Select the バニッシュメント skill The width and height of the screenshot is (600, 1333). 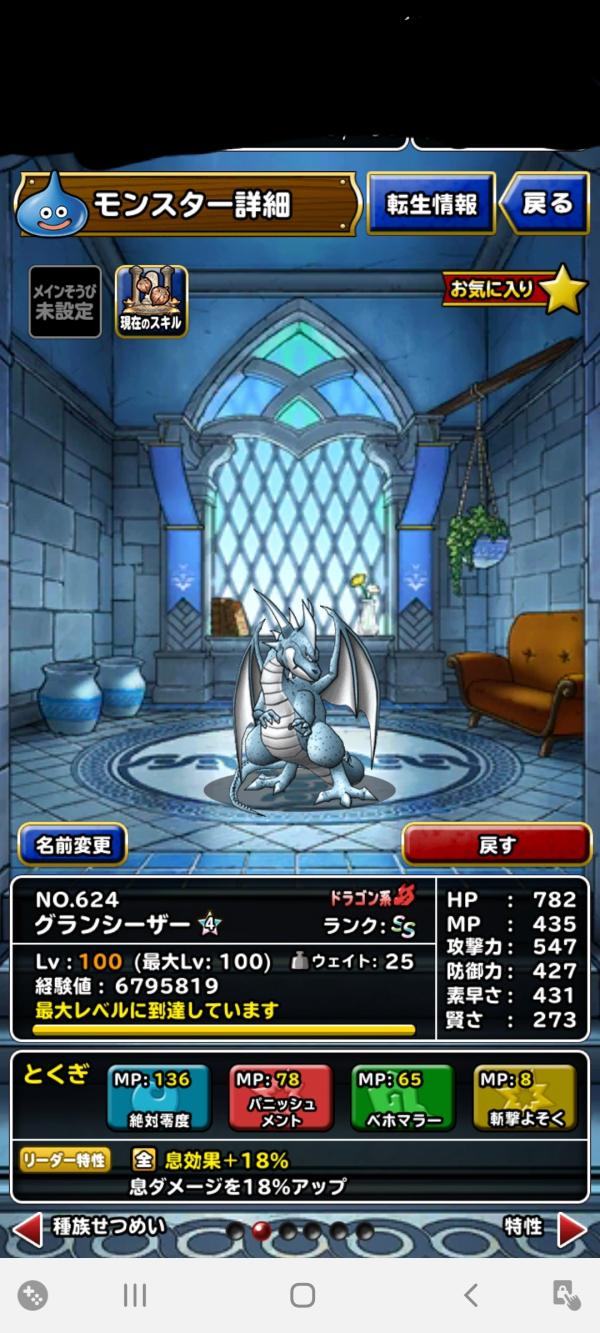[x=281, y=1097]
